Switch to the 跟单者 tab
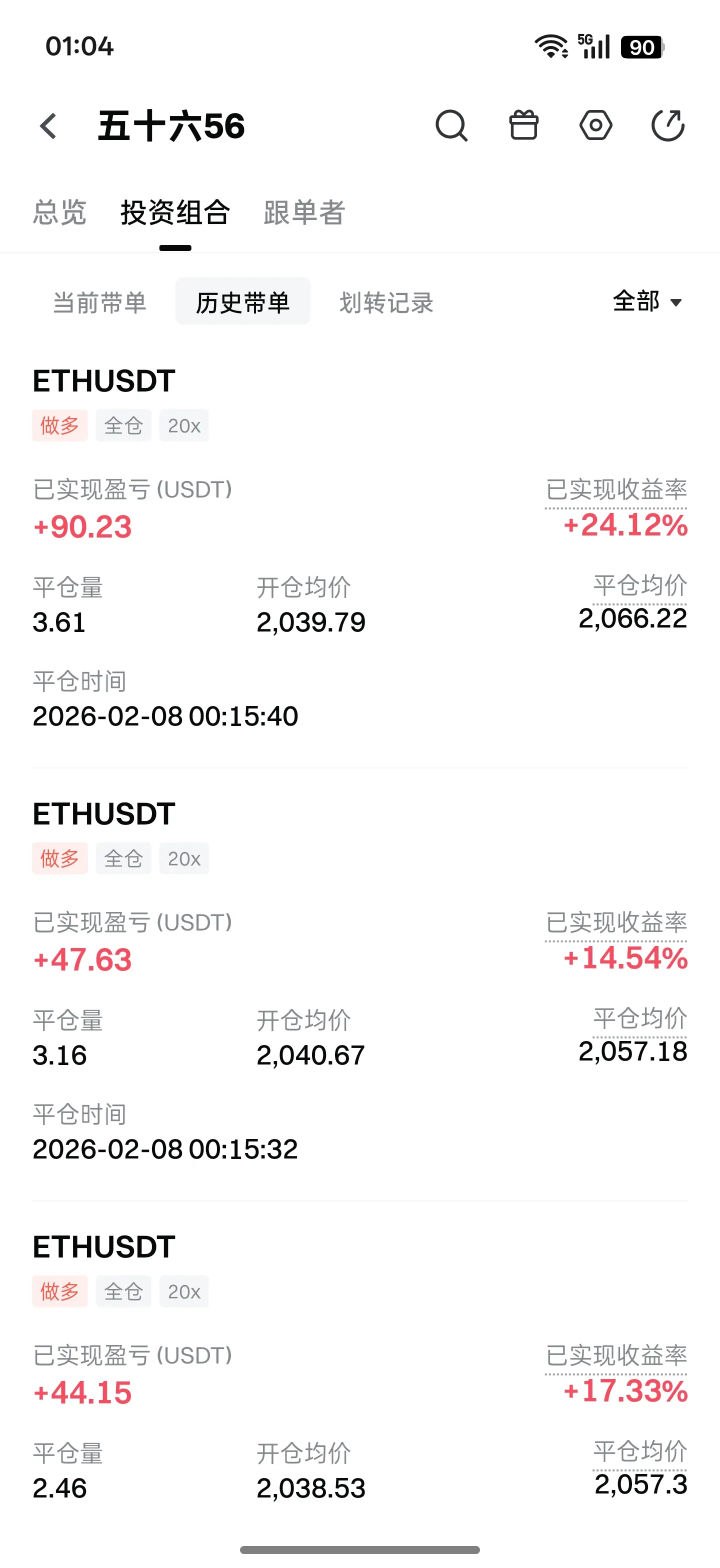 304,212
